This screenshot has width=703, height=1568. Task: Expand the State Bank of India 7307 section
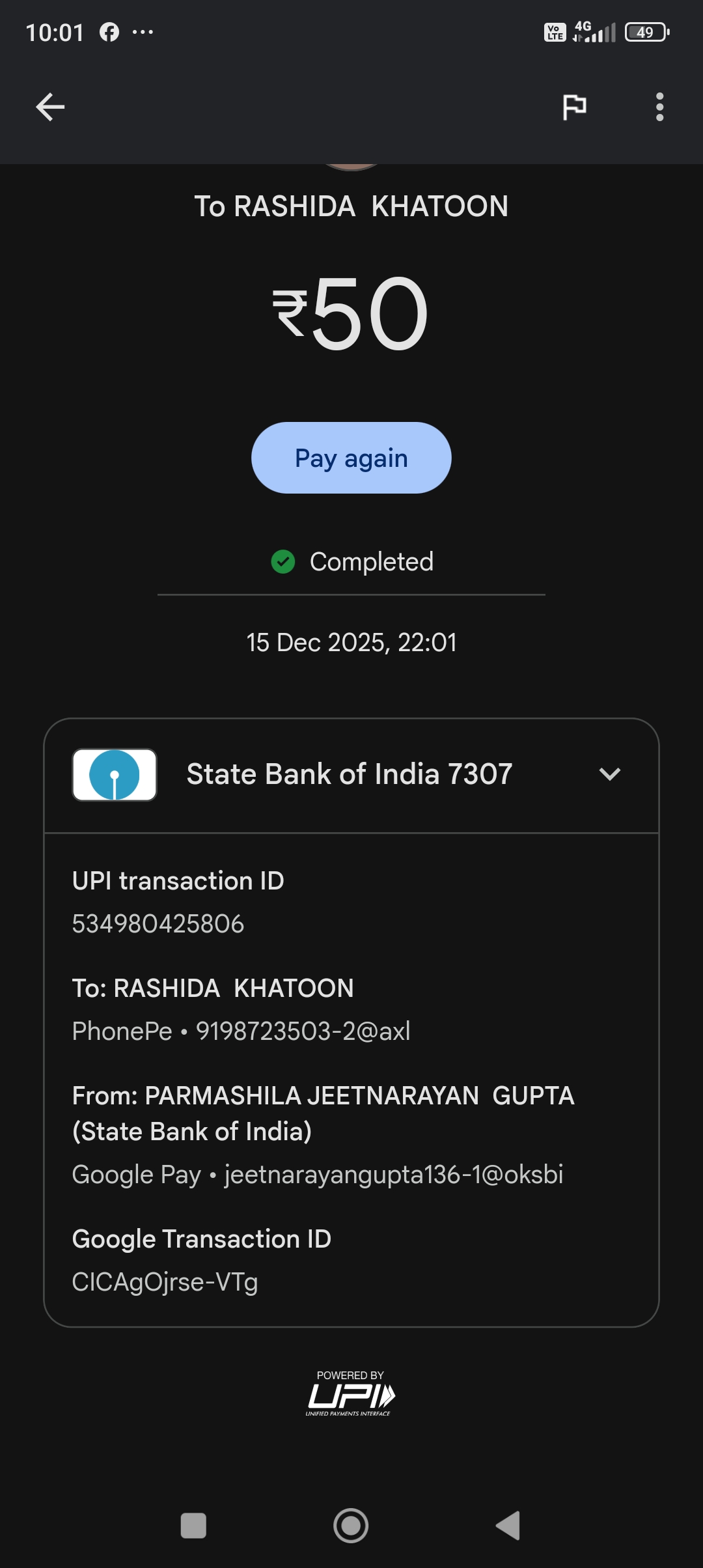[x=609, y=774]
